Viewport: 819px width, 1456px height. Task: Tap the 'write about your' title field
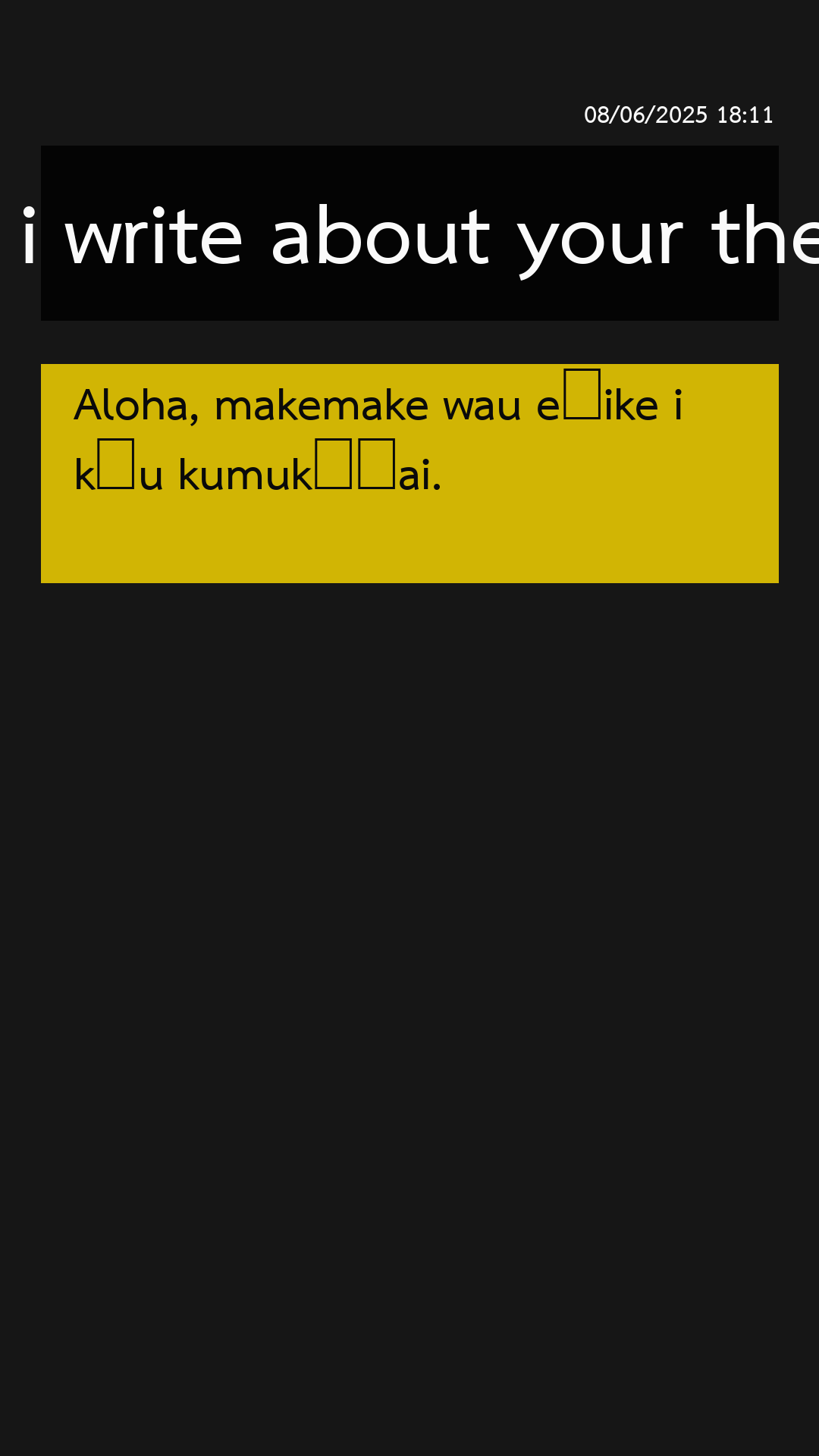point(409,234)
